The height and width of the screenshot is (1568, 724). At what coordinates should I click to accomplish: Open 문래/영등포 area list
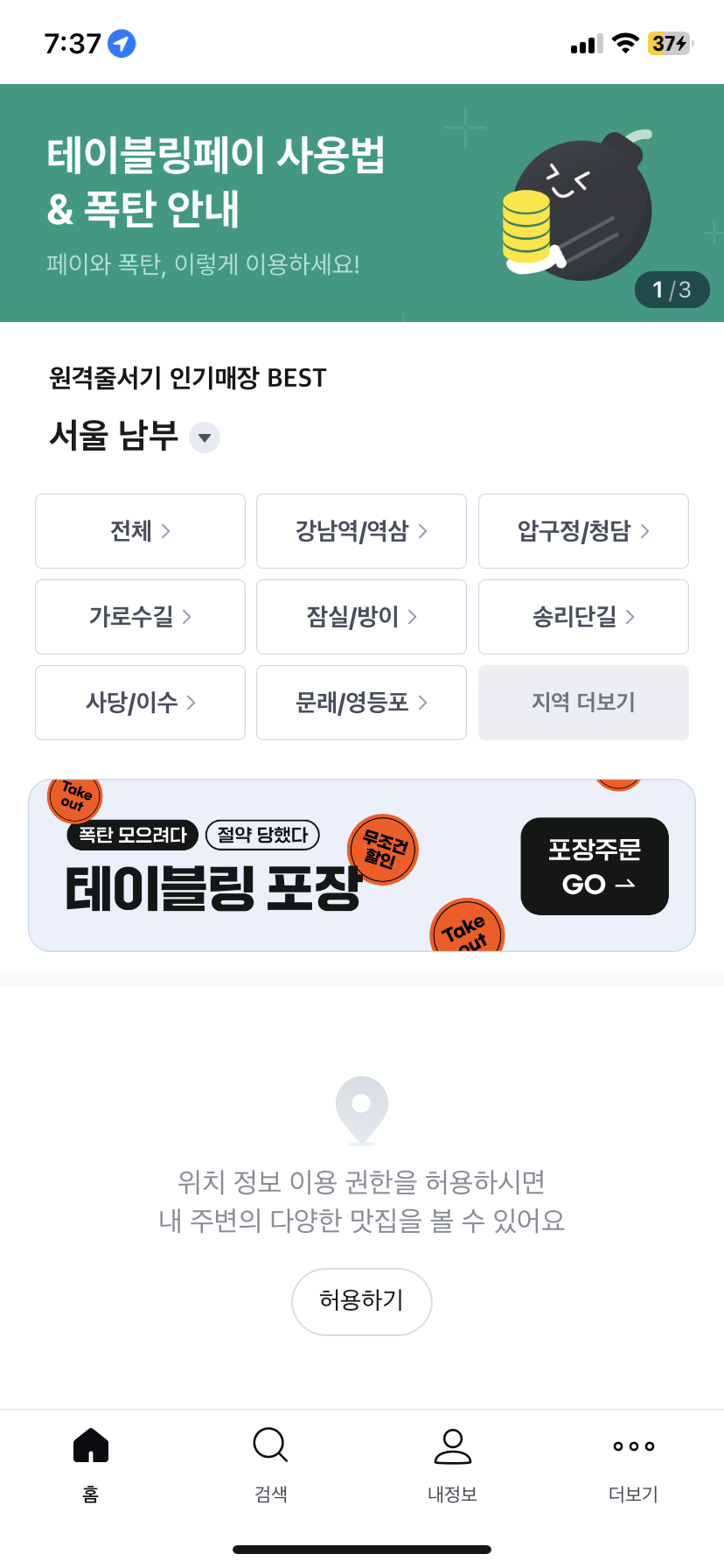pyautogui.click(x=361, y=703)
